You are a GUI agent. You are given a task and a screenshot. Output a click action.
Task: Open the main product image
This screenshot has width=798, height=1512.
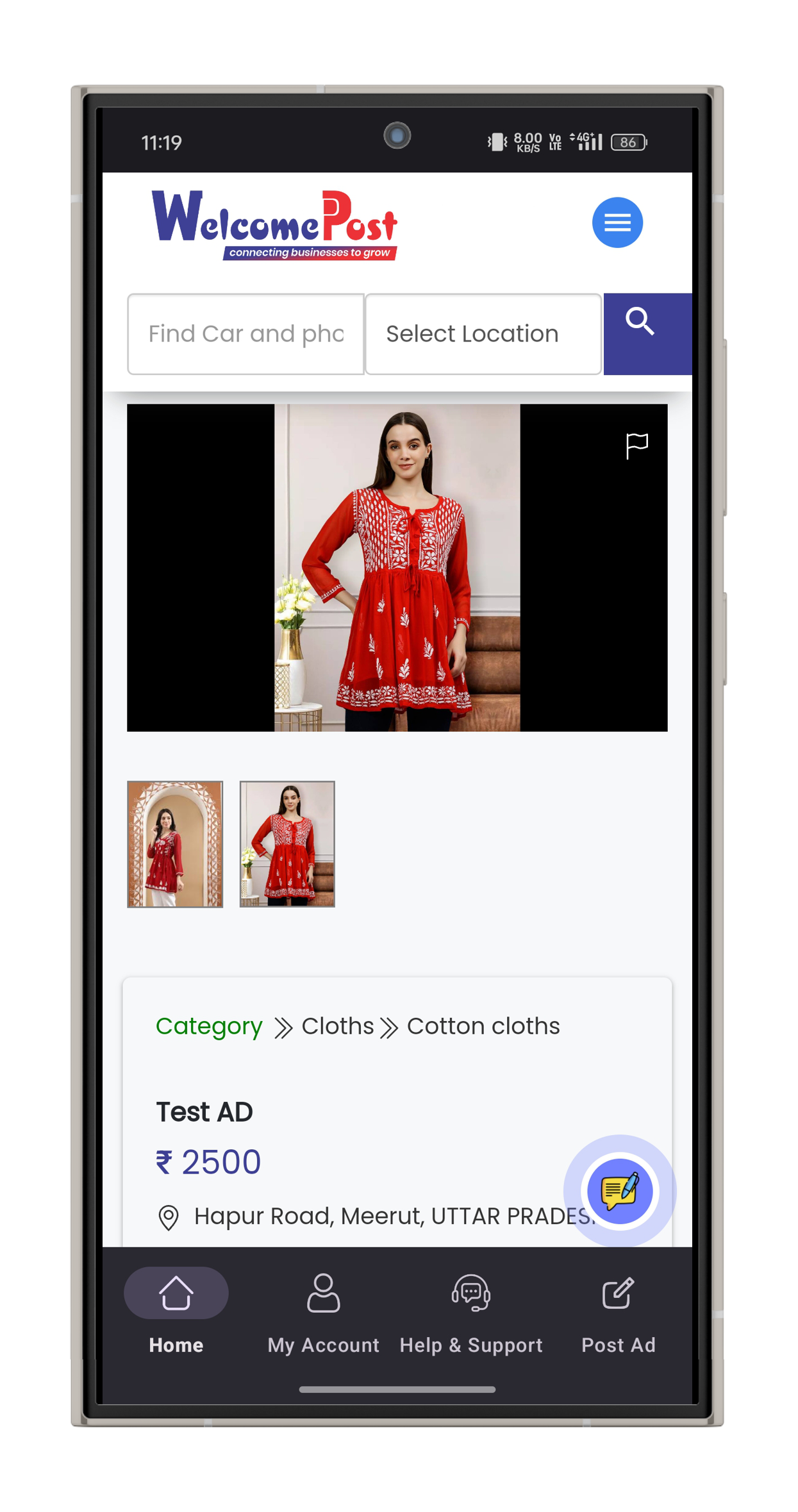click(x=397, y=567)
